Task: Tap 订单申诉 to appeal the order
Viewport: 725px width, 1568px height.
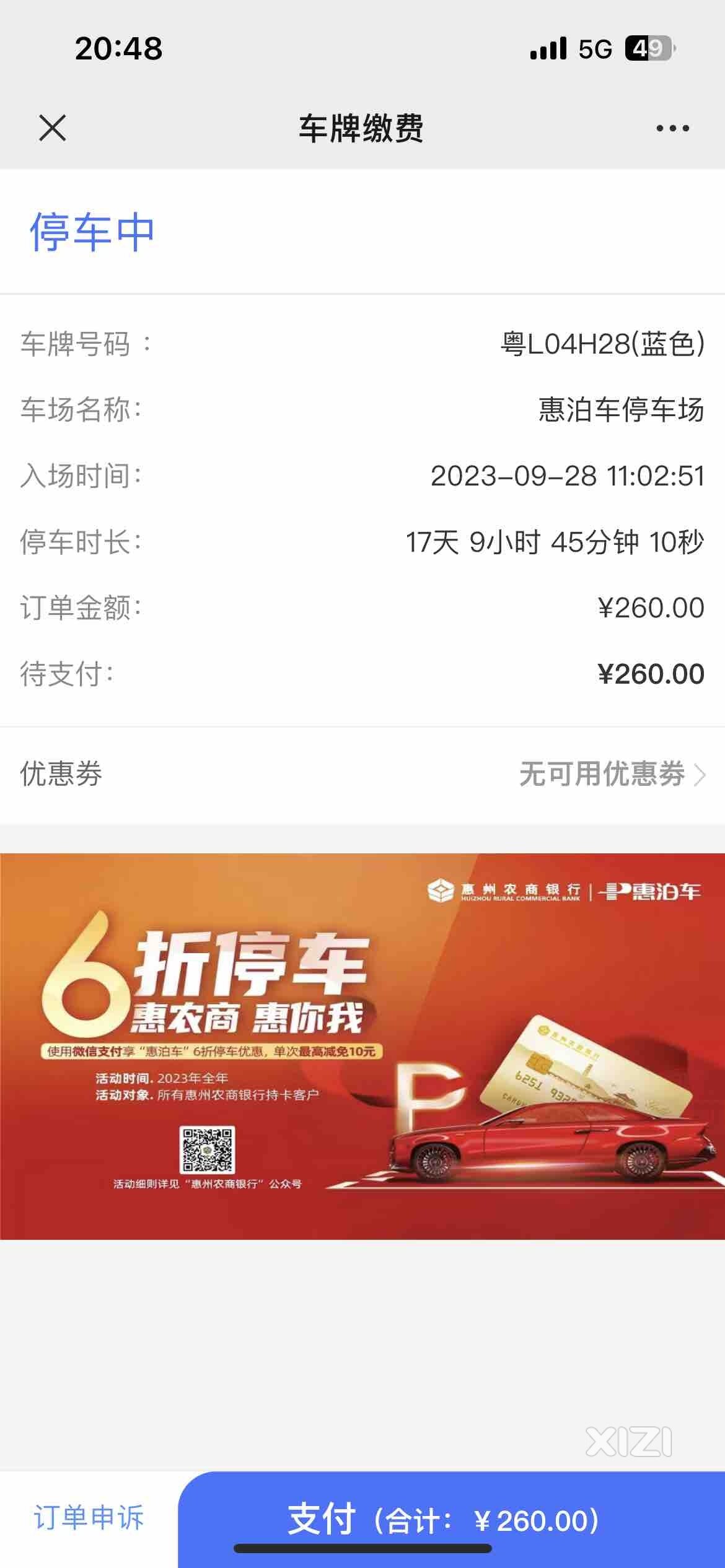Action: (89, 1517)
